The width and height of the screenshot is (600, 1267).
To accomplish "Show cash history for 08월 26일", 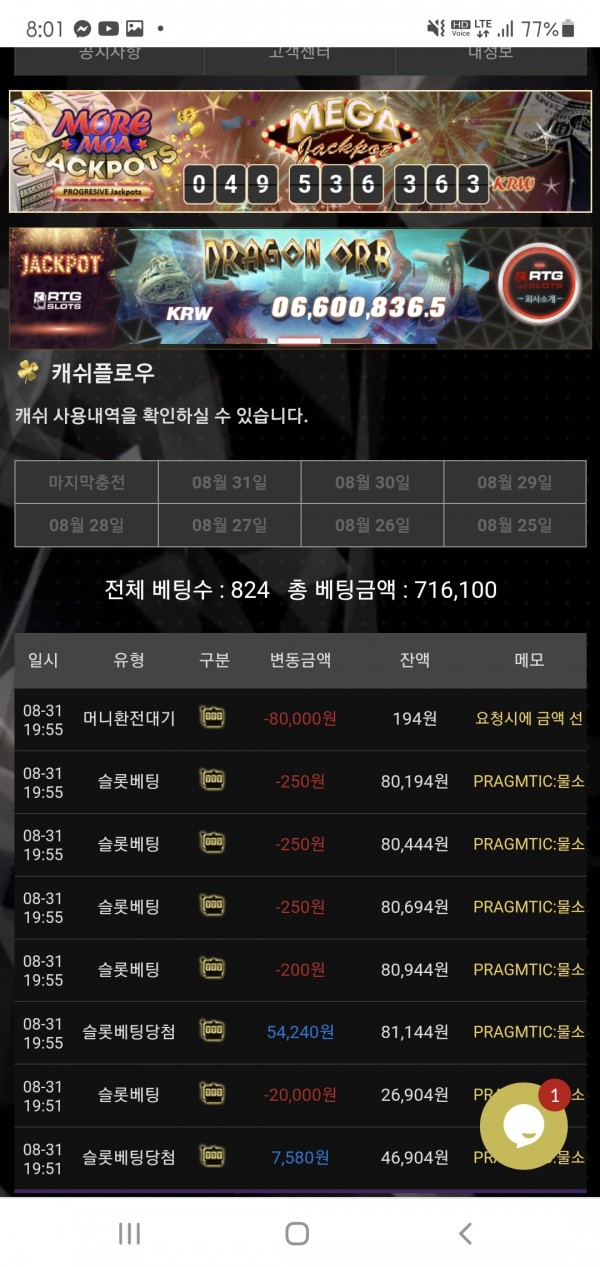I will [x=372, y=525].
